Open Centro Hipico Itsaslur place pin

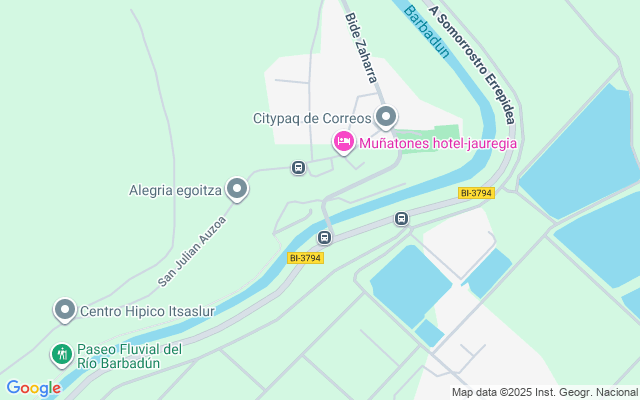pos(65,310)
